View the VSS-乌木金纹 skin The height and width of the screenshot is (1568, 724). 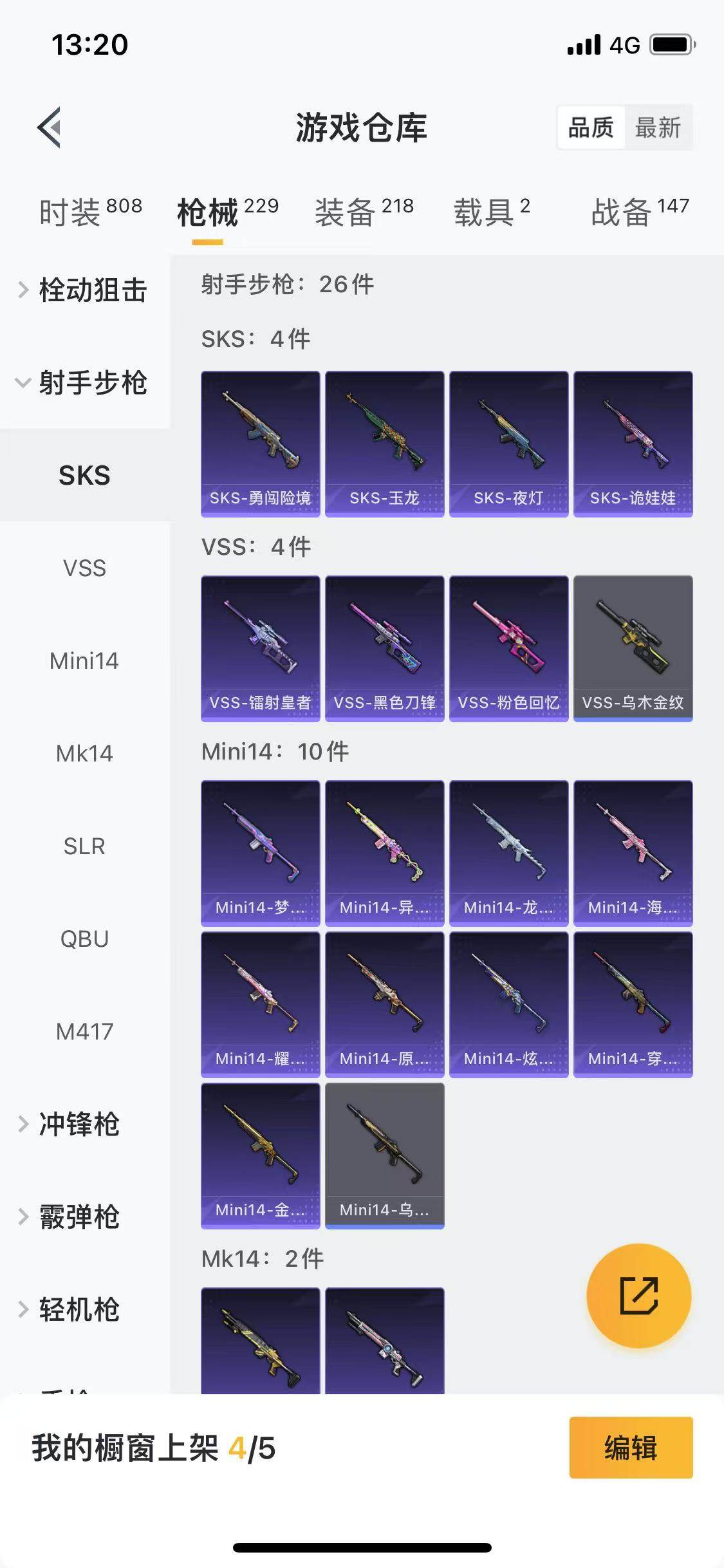(x=633, y=648)
